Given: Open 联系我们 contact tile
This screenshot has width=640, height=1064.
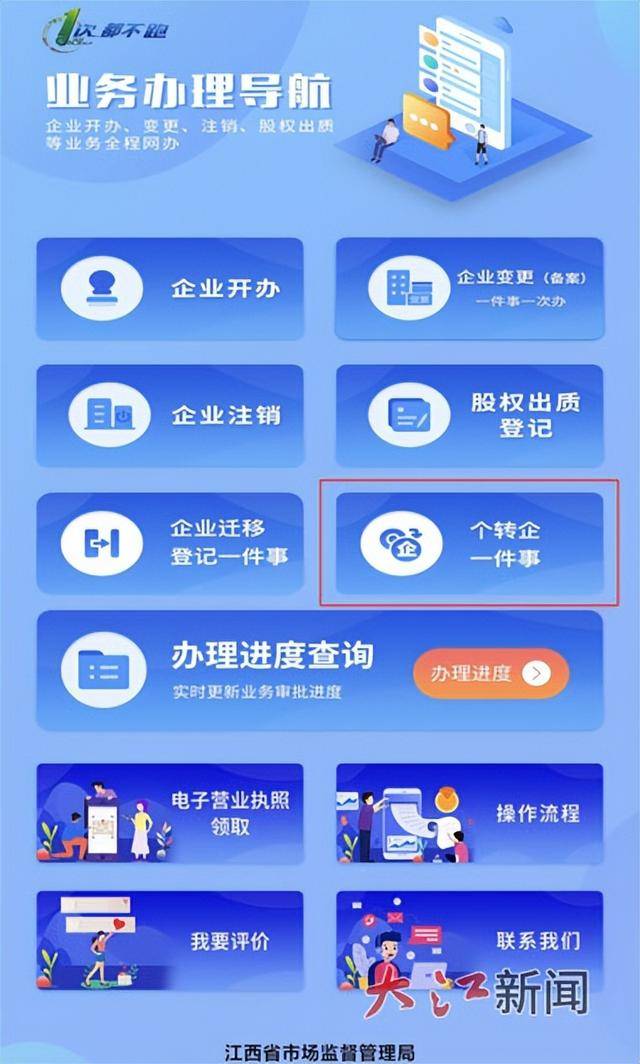Looking at the screenshot, I should point(468,941).
